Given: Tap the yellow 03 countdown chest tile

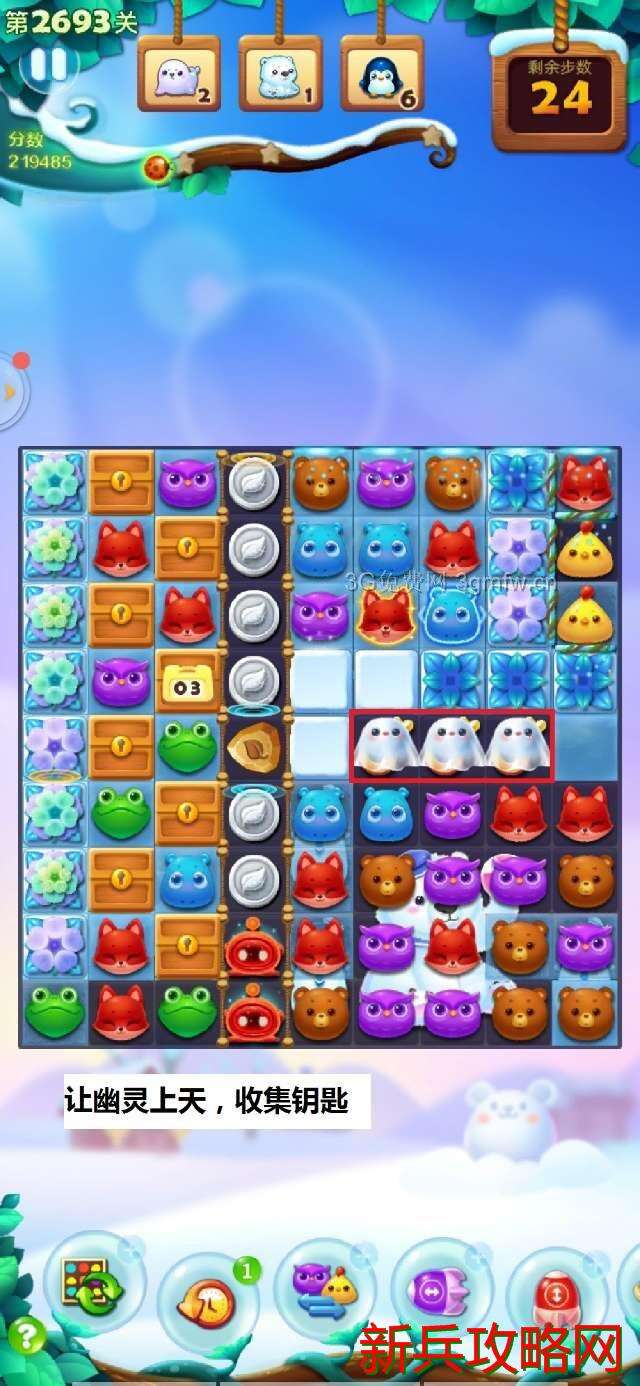Looking at the screenshot, I should [x=187, y=683].
